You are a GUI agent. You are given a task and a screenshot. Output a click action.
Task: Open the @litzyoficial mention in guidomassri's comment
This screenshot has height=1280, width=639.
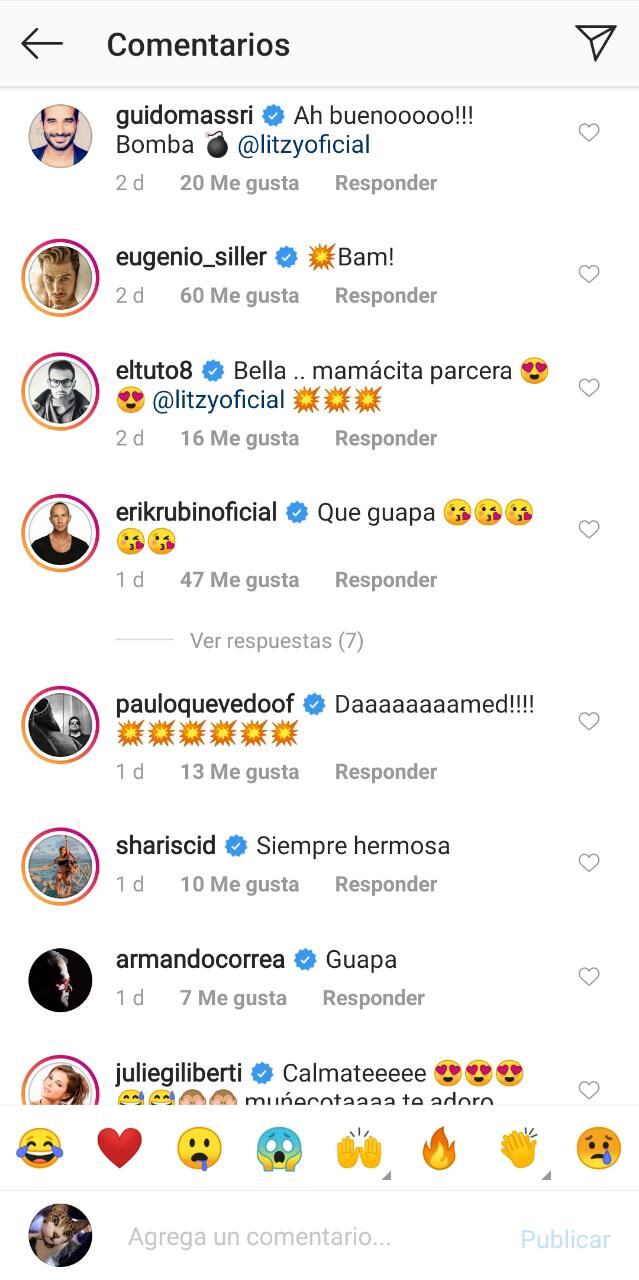tap(304, 145)
